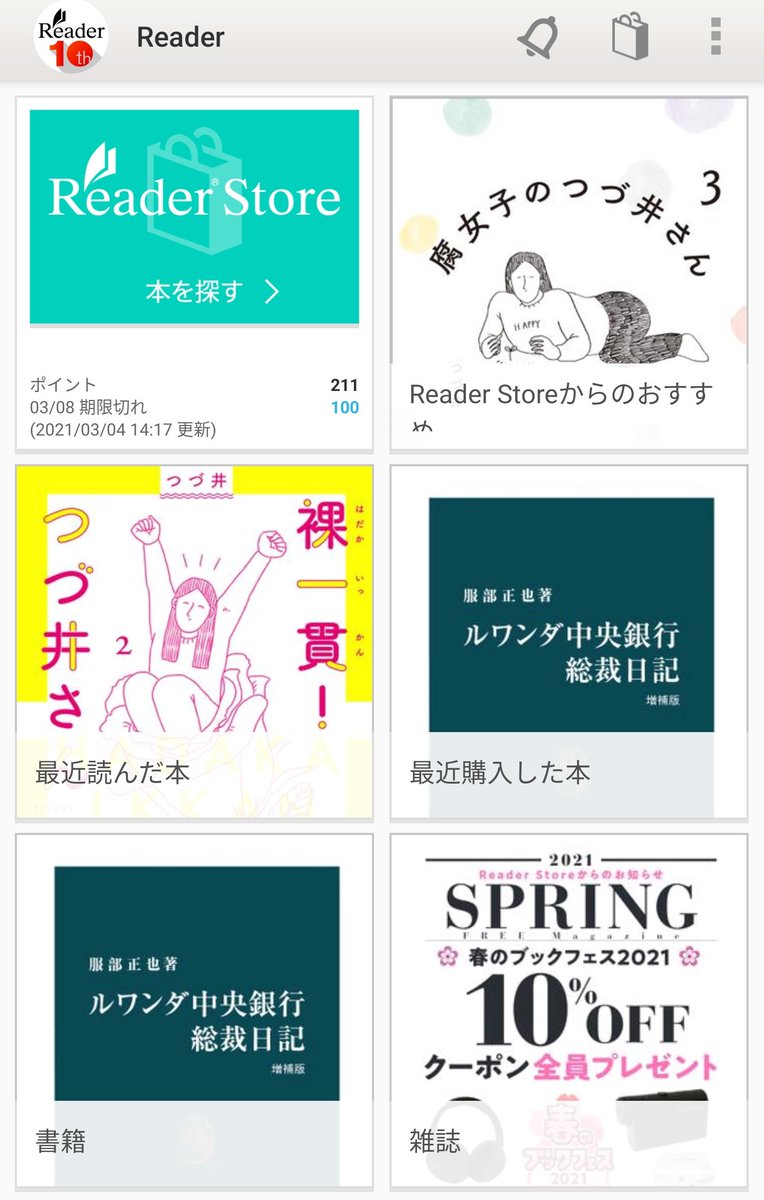Open the store shopping bag icon
Image resolution: width=764 pixels, height=1200 pixels.
tap(630, 38)
